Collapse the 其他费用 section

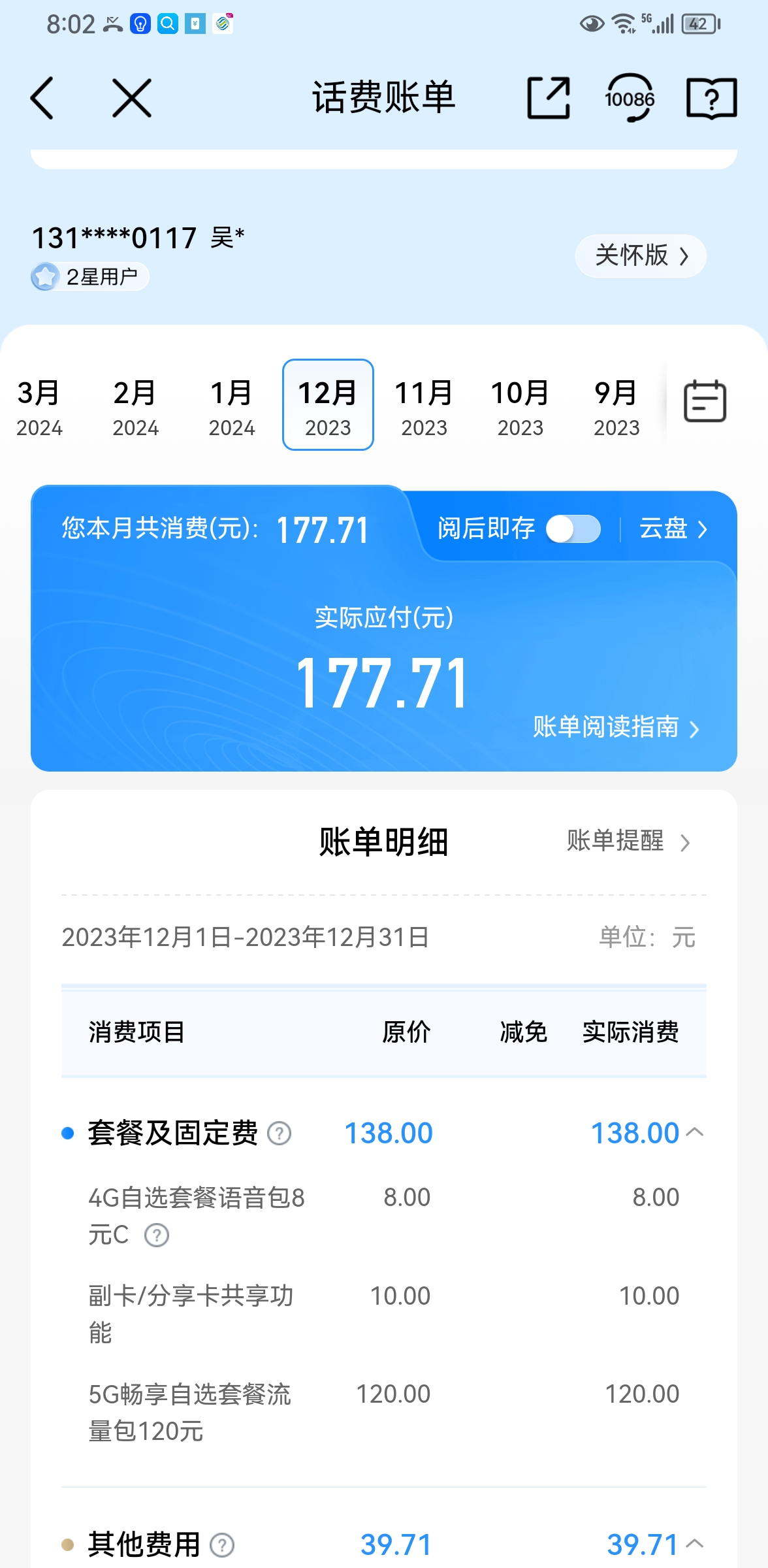point(696,1544)
